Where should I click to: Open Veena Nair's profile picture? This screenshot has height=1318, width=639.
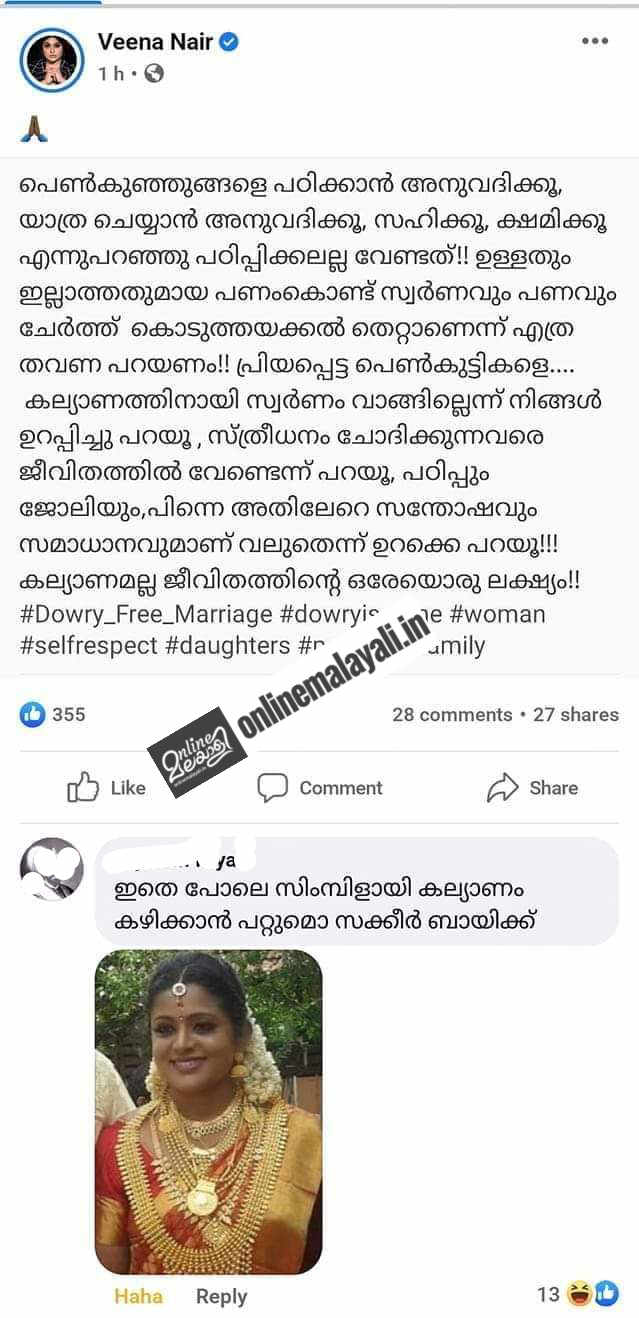pyautogui.click(x=51, y=60)
